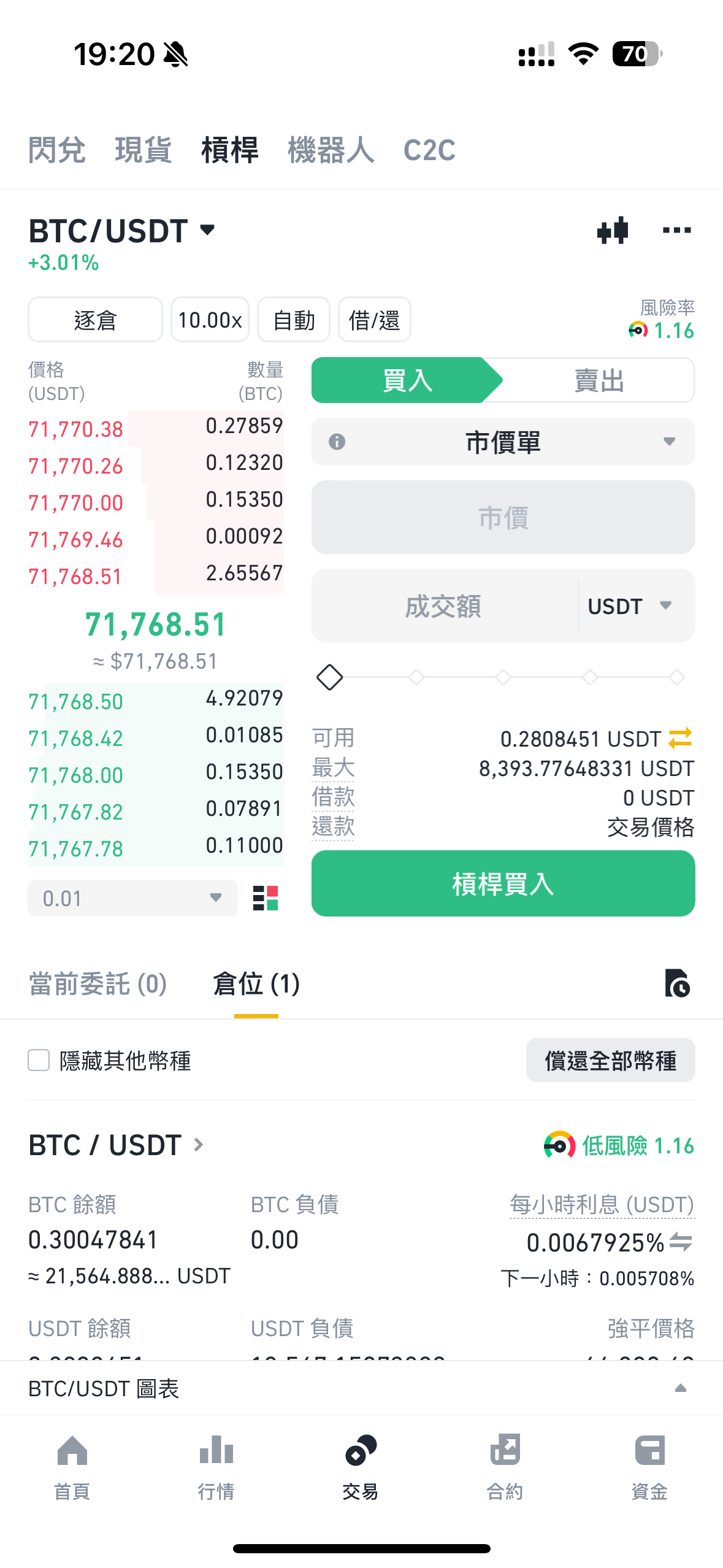Open the 0.01 price precision dropdown
Image resolution: width=723 pixels, height=1568 pixels.
coord(132,898)
